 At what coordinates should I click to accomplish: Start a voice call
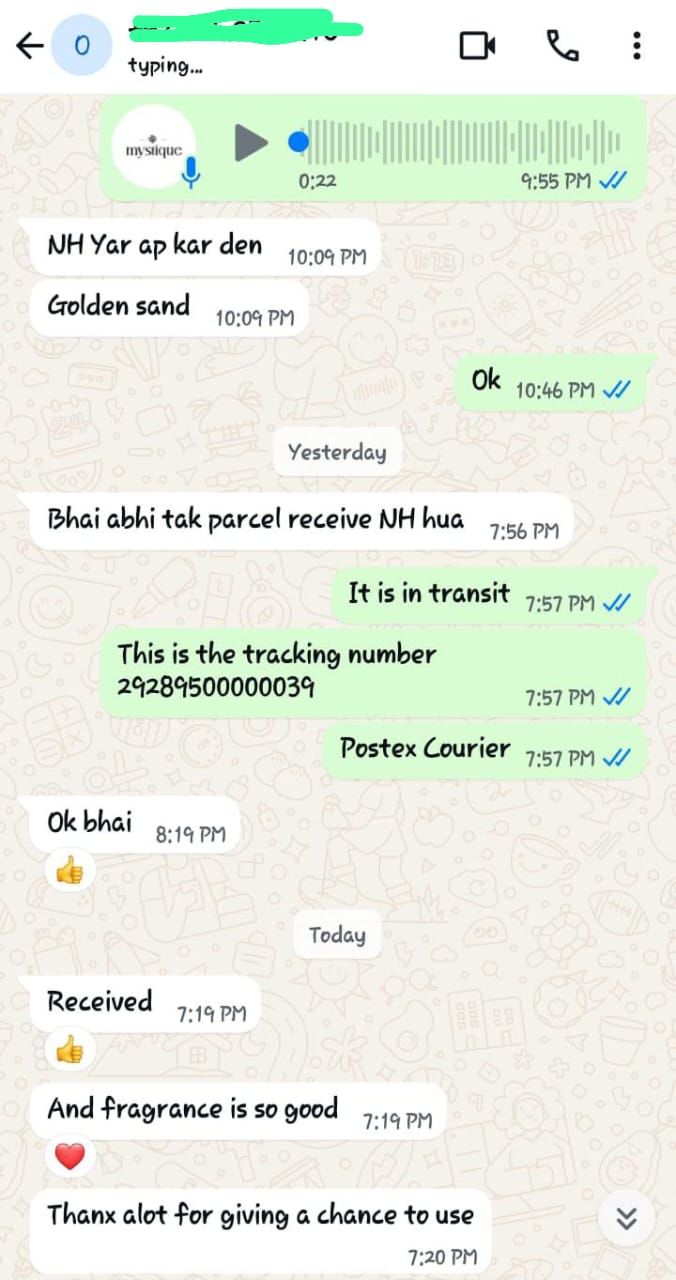point(563,45)
